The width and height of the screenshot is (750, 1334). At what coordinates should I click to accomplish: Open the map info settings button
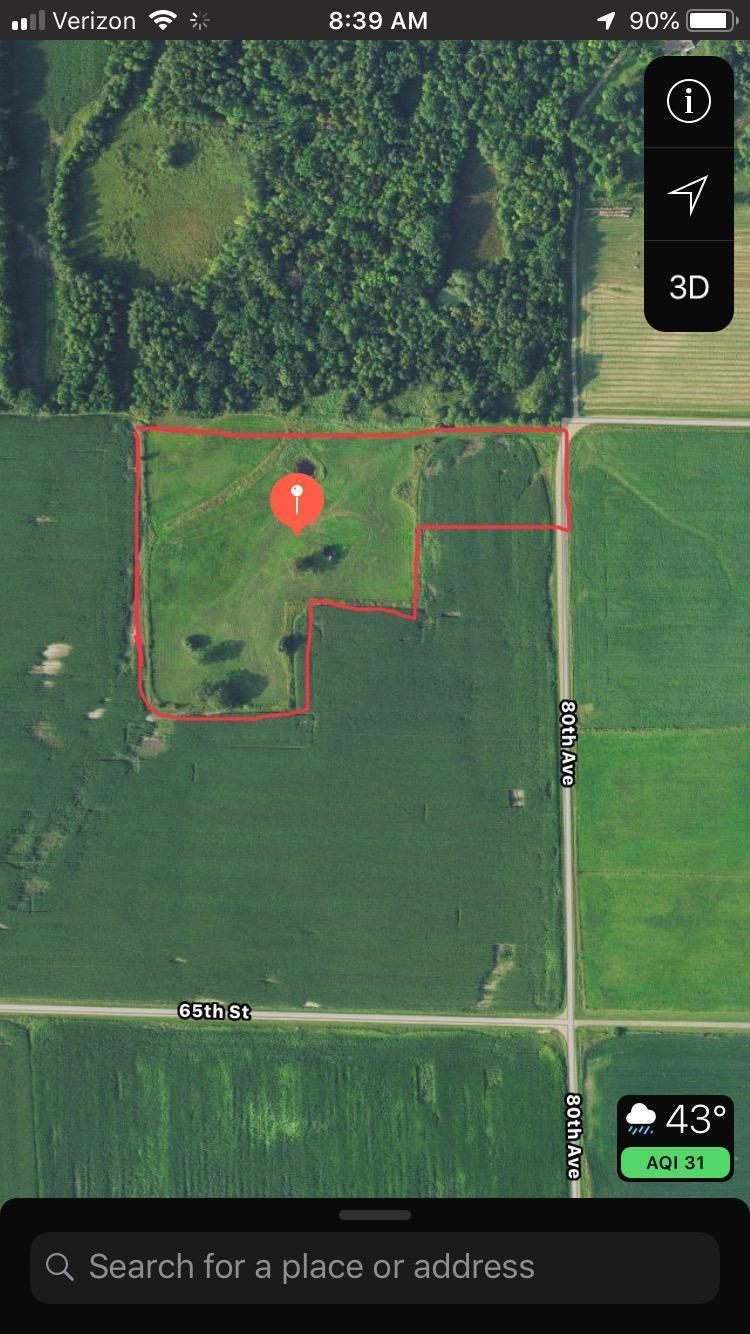tap(688, 102)
